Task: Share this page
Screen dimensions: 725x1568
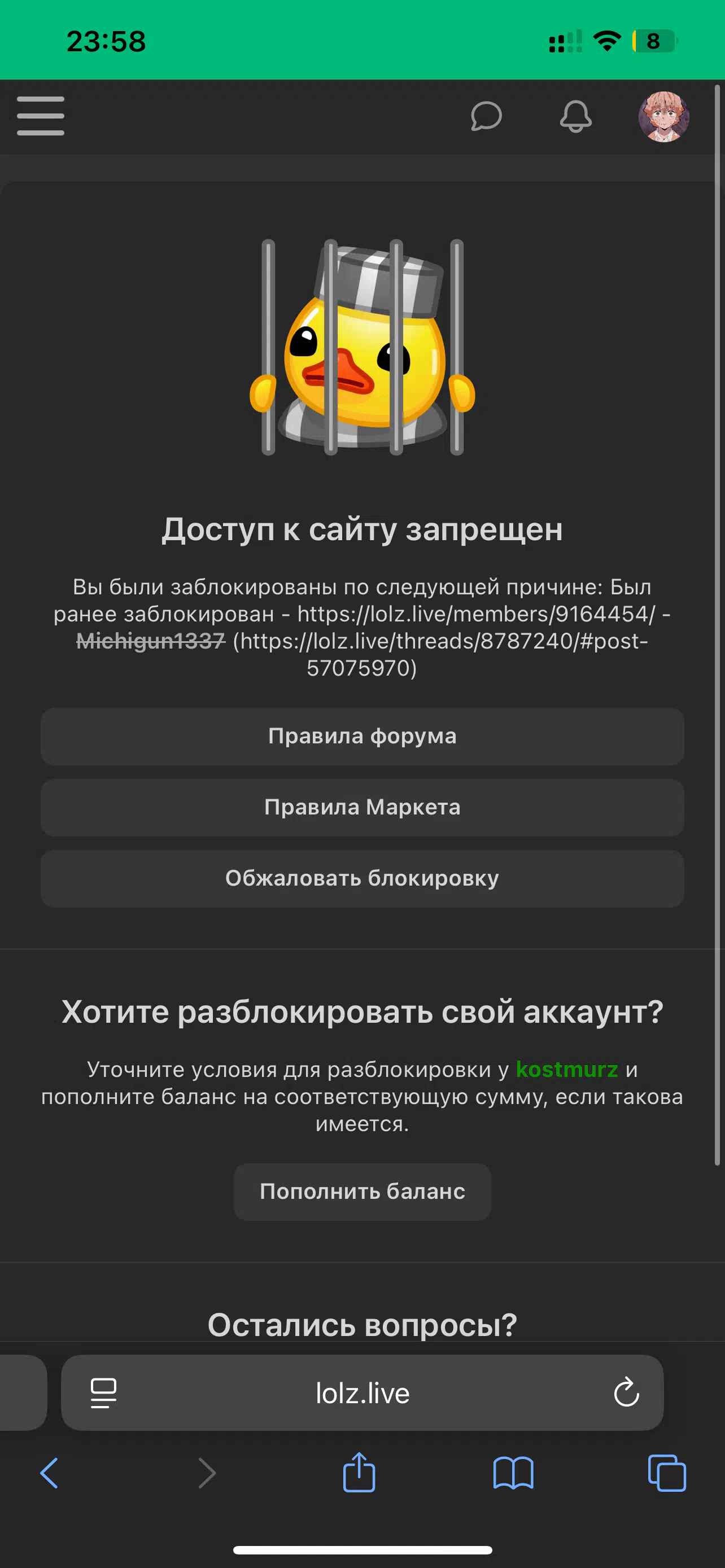Action: click(x=359, y=1472)
